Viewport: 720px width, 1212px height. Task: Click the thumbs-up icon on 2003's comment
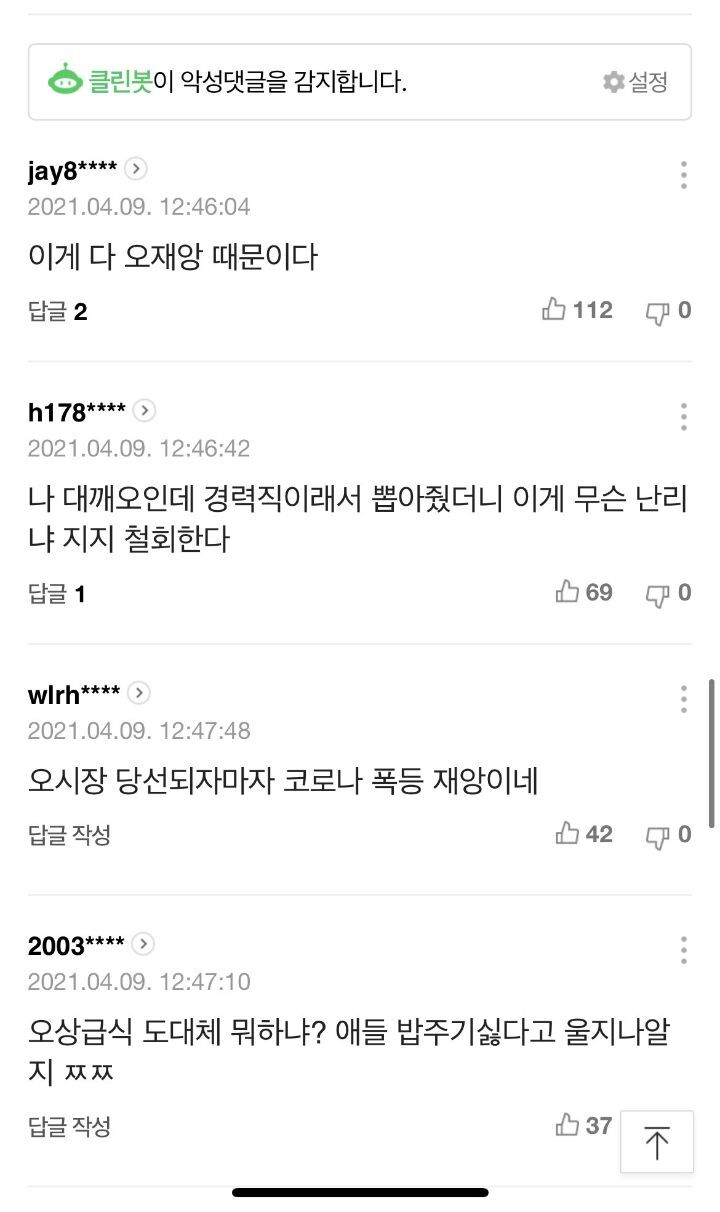pos(565,1126)
